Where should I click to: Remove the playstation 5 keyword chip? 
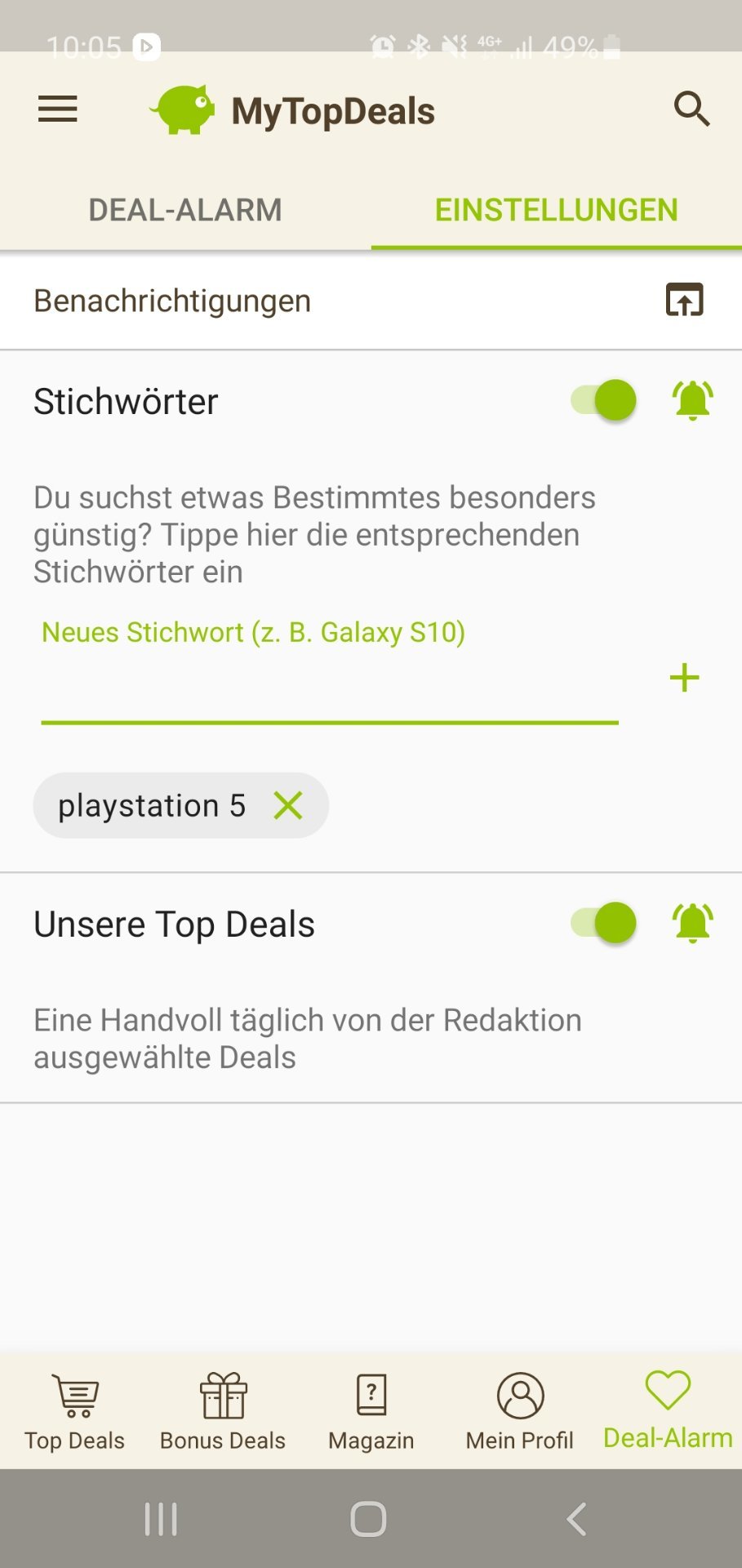click(x=288, y=805)
